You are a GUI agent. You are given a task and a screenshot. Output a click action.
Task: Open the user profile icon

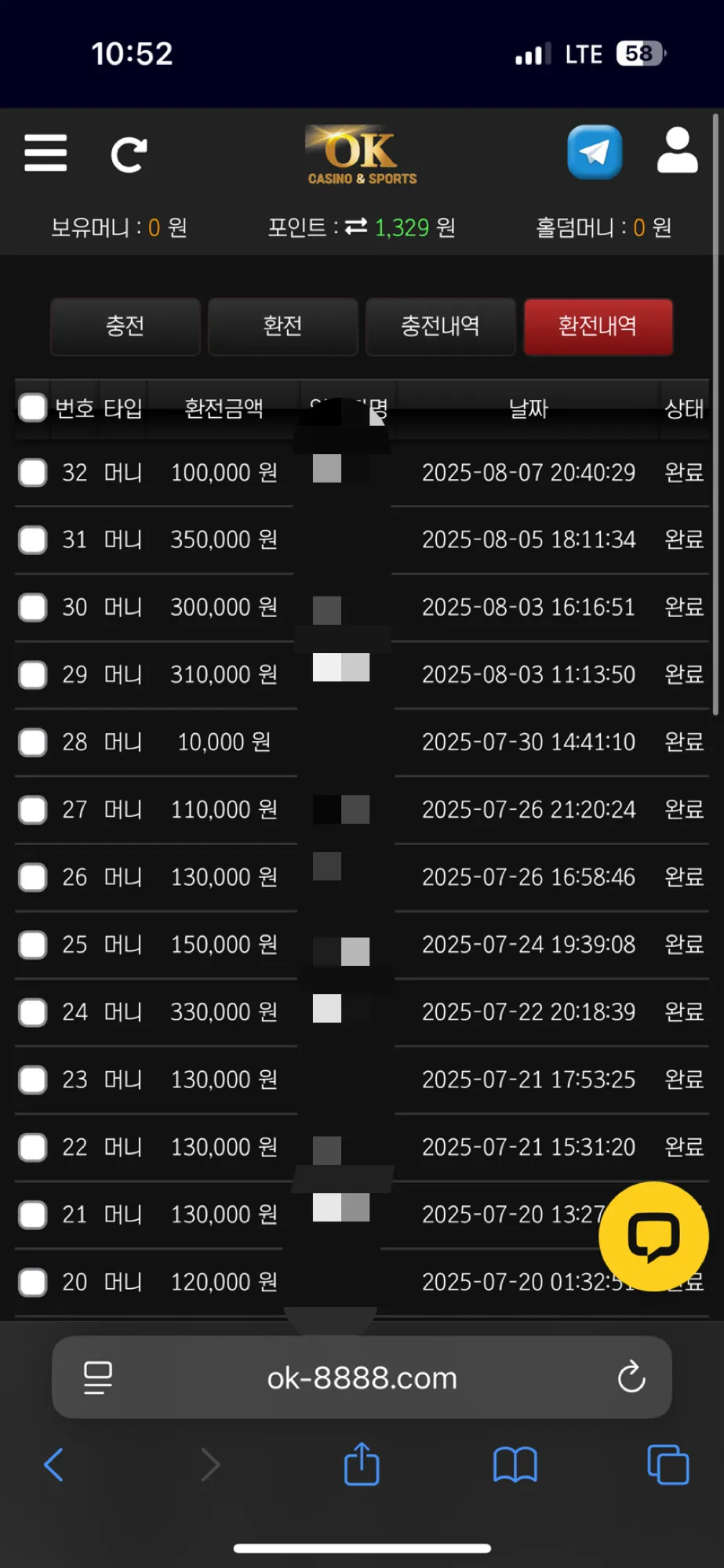(677, 151)
